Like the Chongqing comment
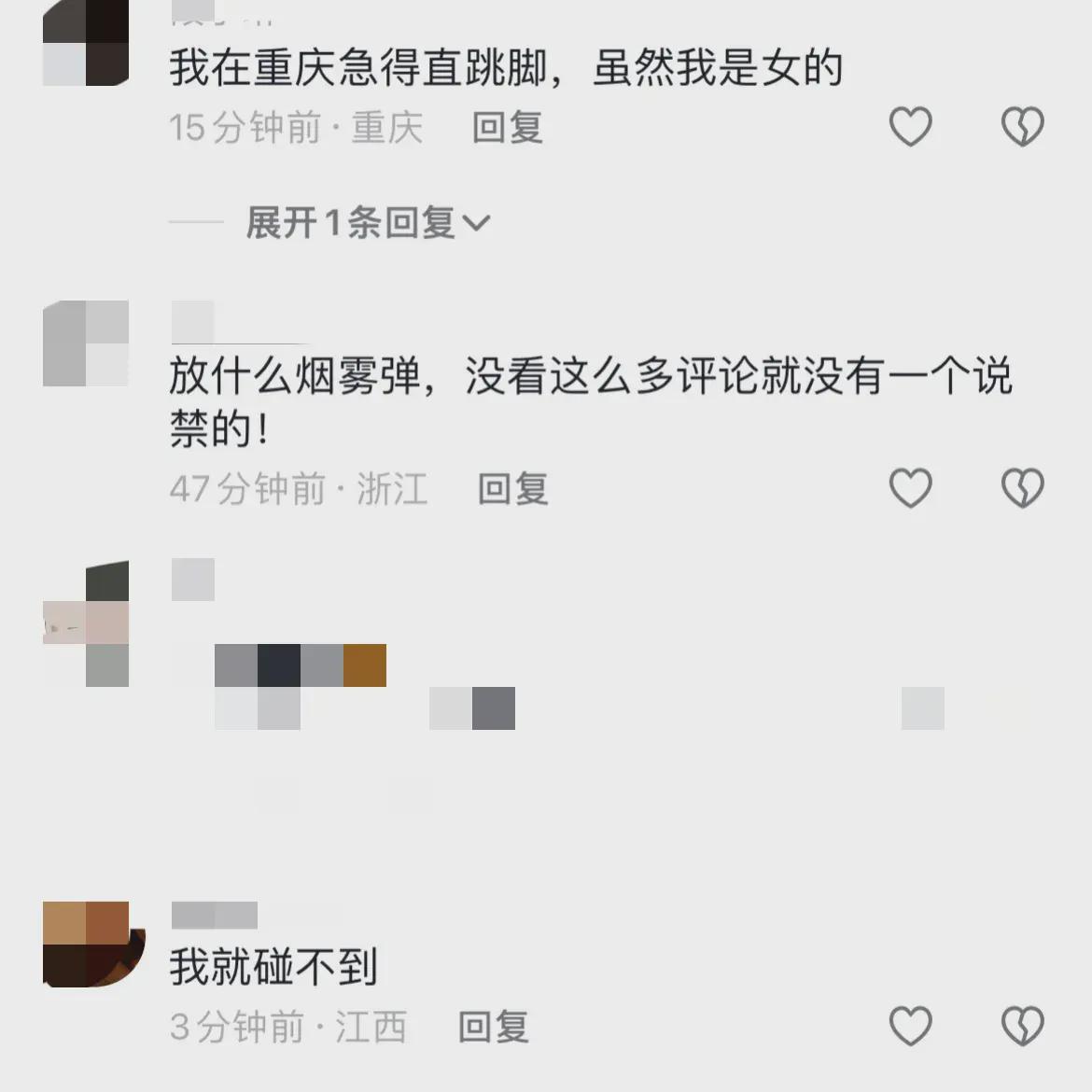The image size is (1092, 1092). tap(910, 127)
